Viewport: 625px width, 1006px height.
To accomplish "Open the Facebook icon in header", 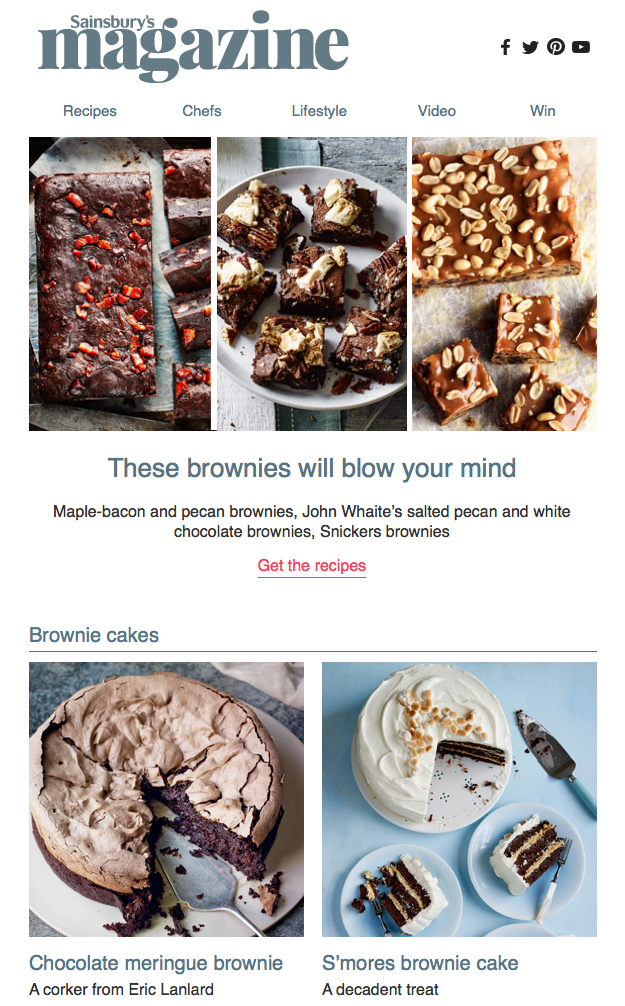I will 506,47.
